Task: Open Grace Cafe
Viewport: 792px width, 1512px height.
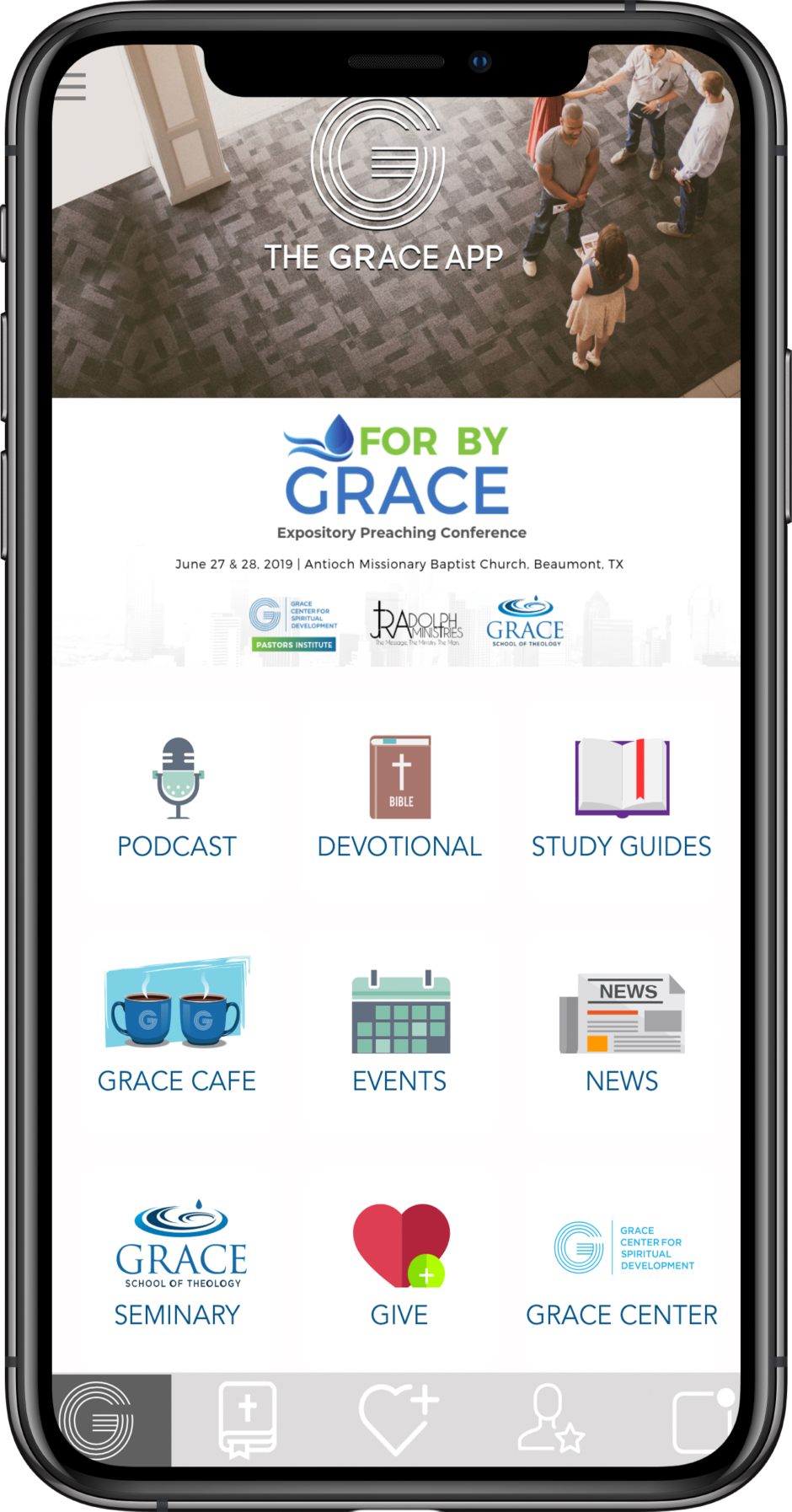Action: [177, 1025]
